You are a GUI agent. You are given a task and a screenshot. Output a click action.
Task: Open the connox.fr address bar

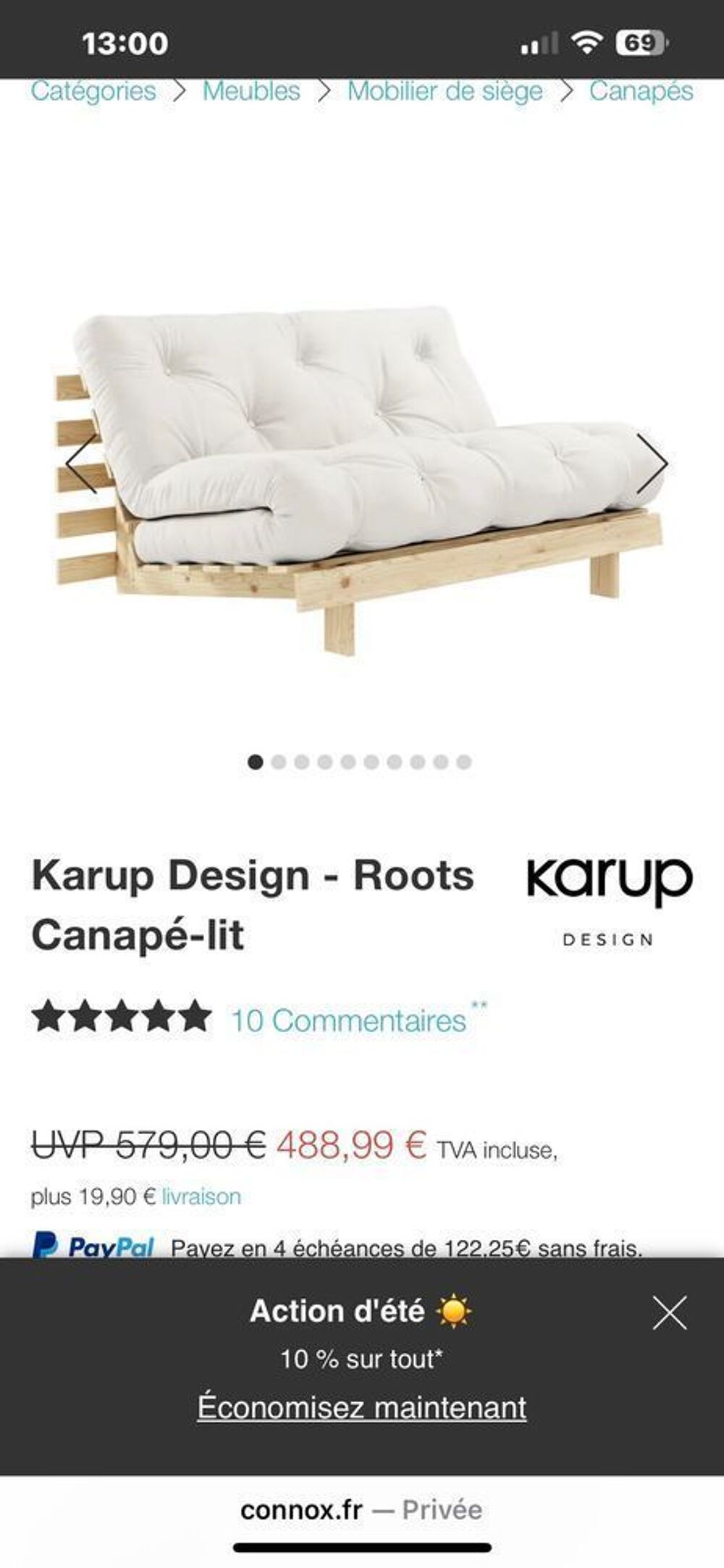point(361,1509)
